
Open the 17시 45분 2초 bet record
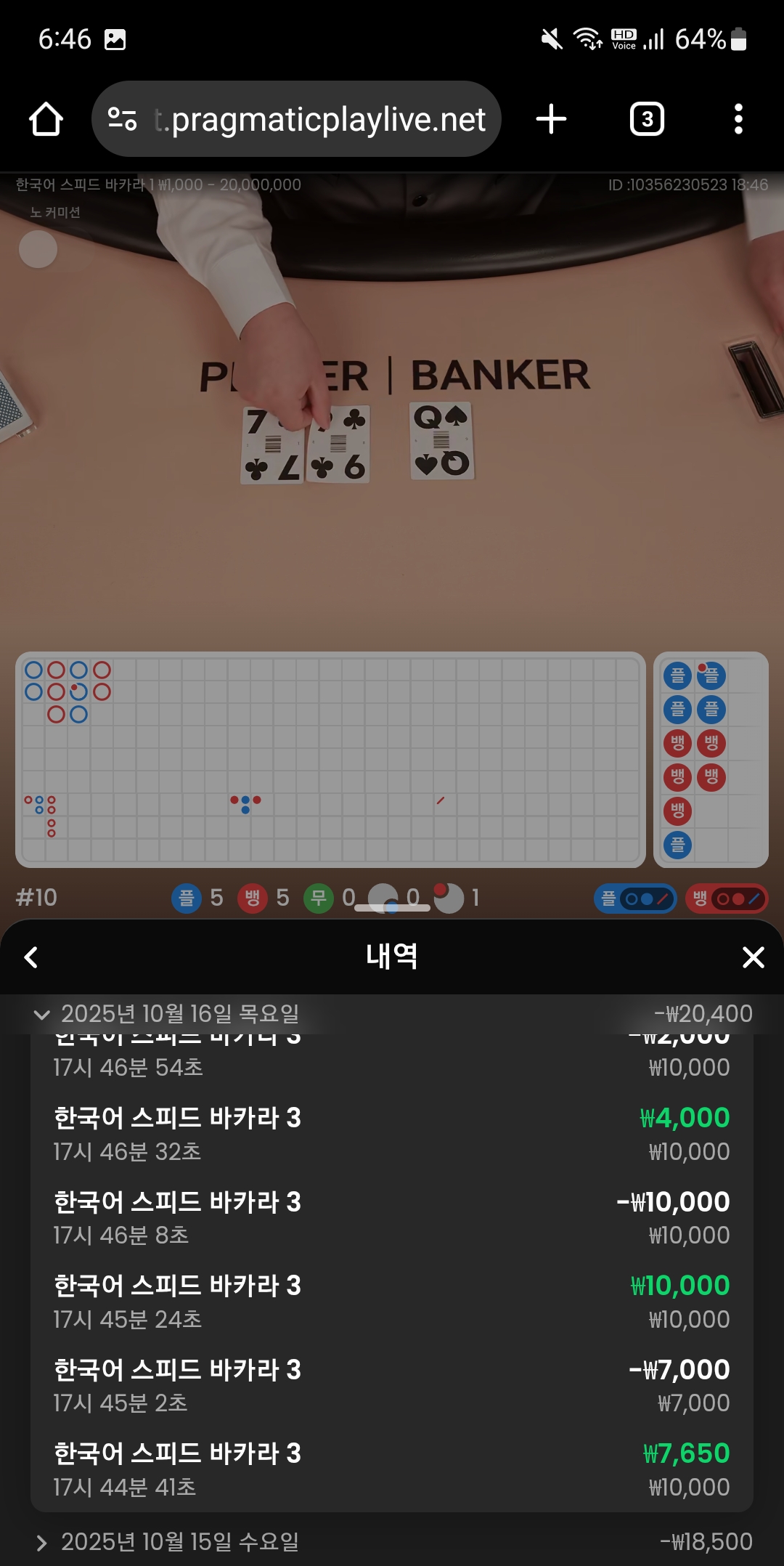coord(392,1386)
